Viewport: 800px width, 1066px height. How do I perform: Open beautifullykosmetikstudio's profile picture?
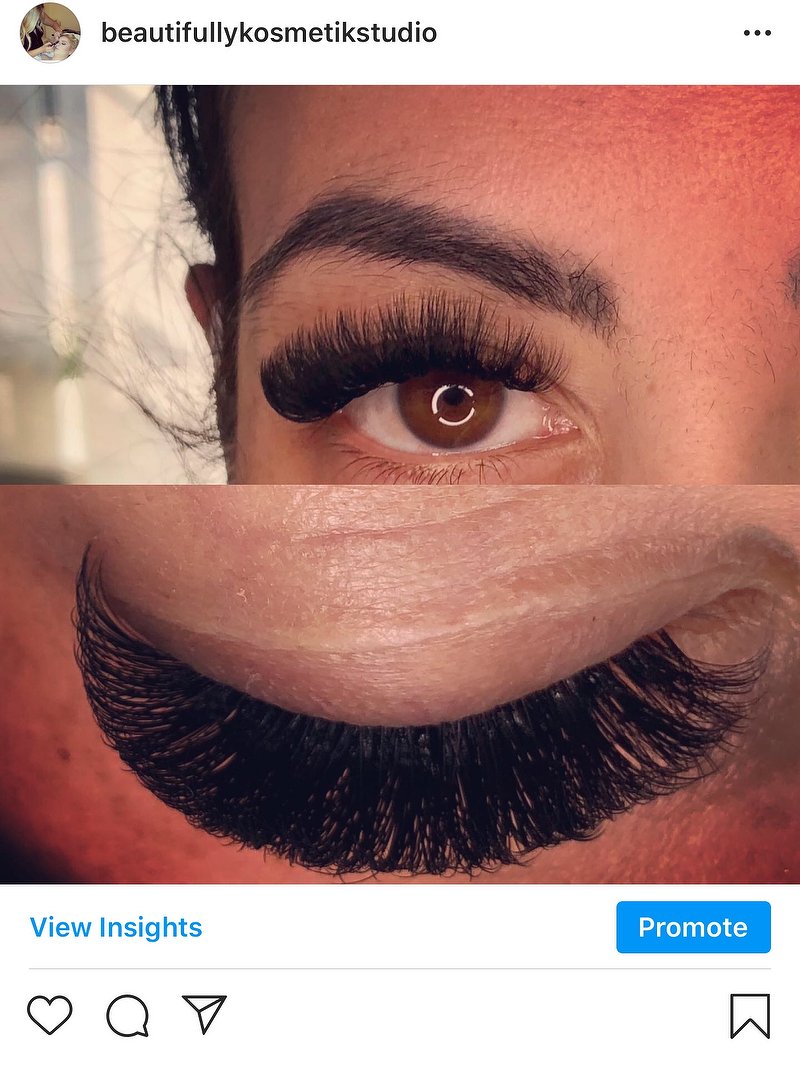(x=50, y=33)
